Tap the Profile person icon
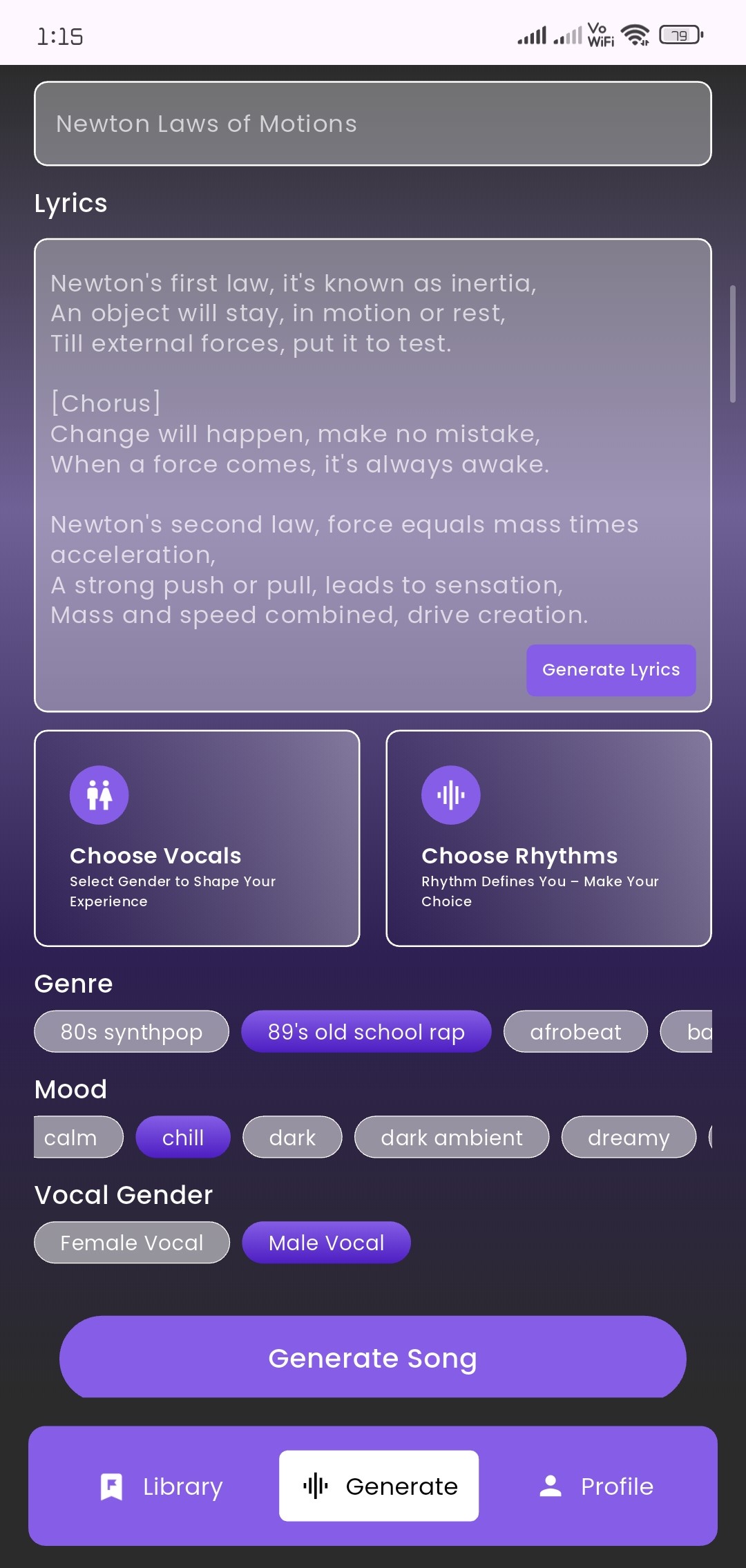The image size is (746, 1568). (551, 1486)
